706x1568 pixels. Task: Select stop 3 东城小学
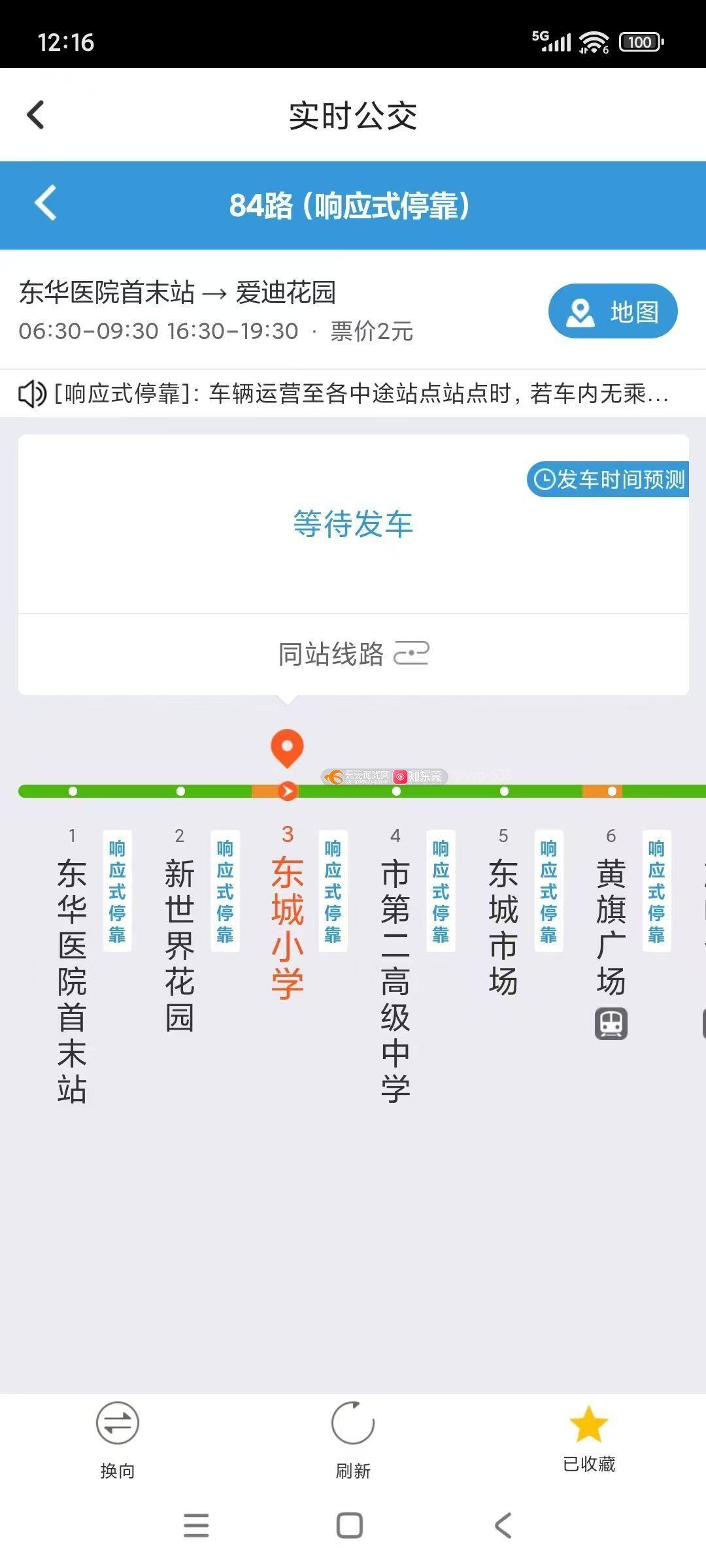point(288,928)
